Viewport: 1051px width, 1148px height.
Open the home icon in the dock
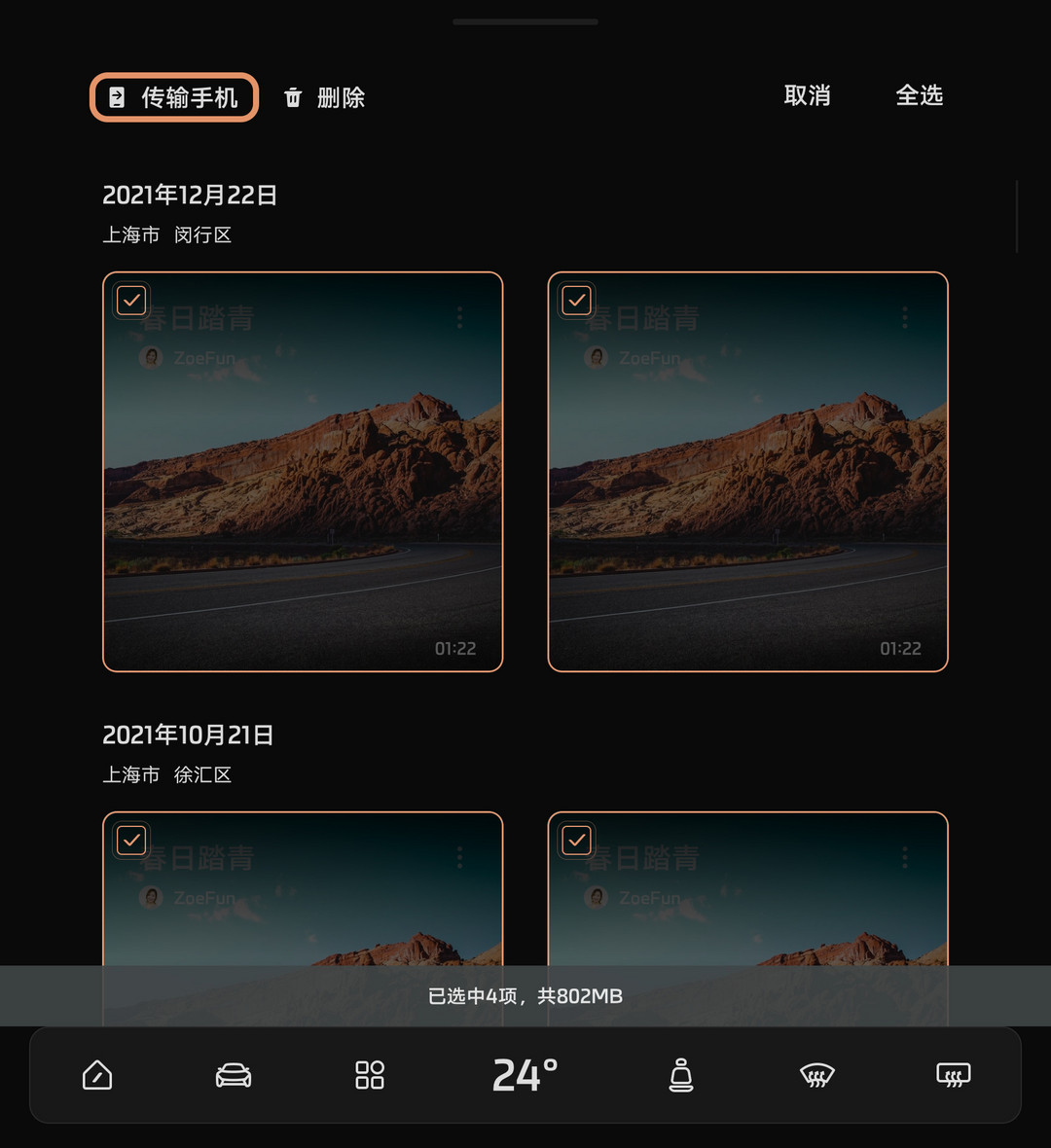click(x=97, y=1075)
